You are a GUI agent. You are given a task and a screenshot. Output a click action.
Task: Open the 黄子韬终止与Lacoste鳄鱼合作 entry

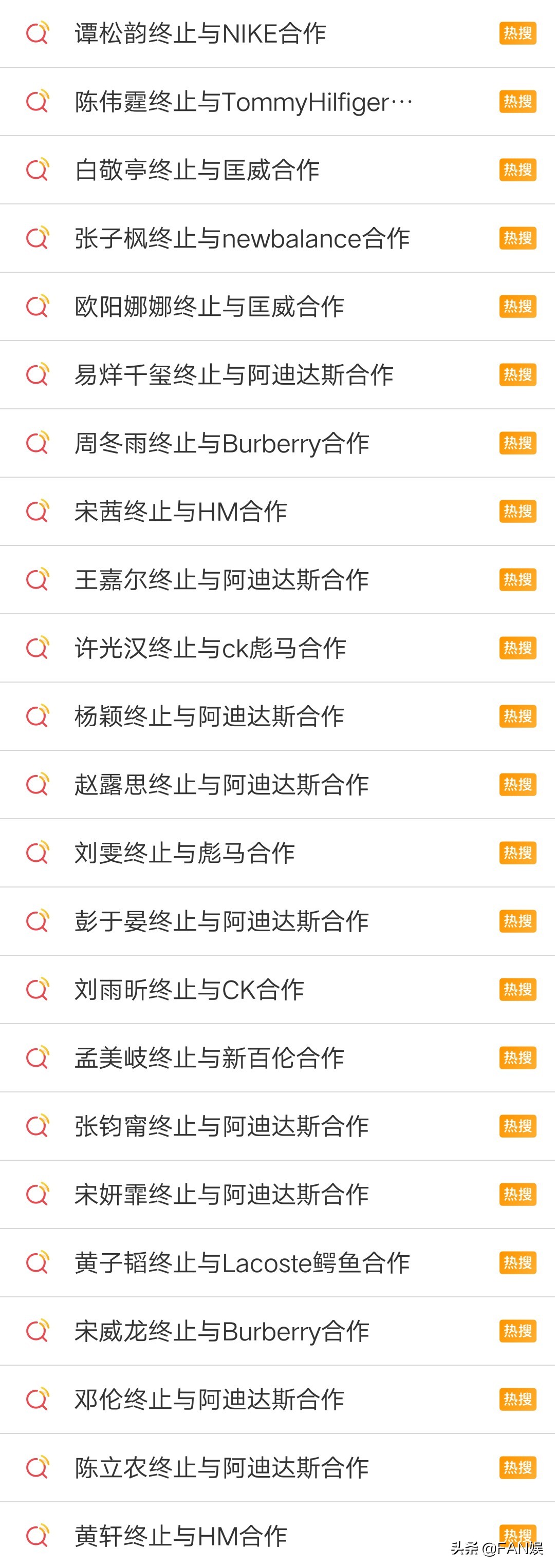(x=244, y=1262)
